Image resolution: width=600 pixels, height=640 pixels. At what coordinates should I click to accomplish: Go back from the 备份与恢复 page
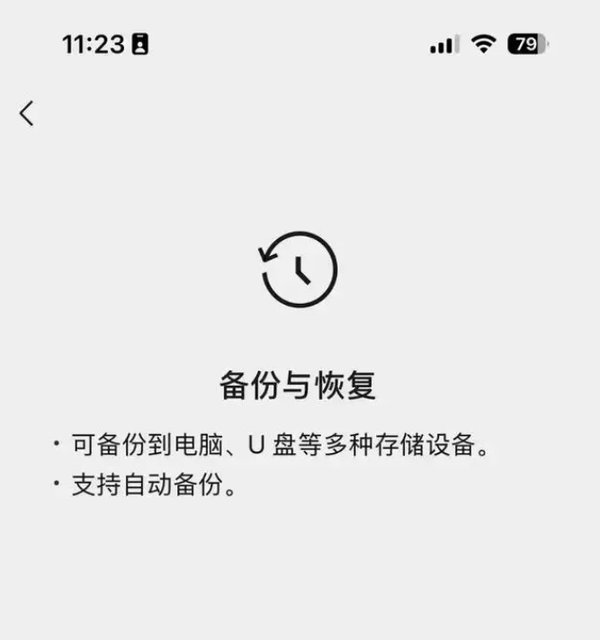click(x=27, y=113)
